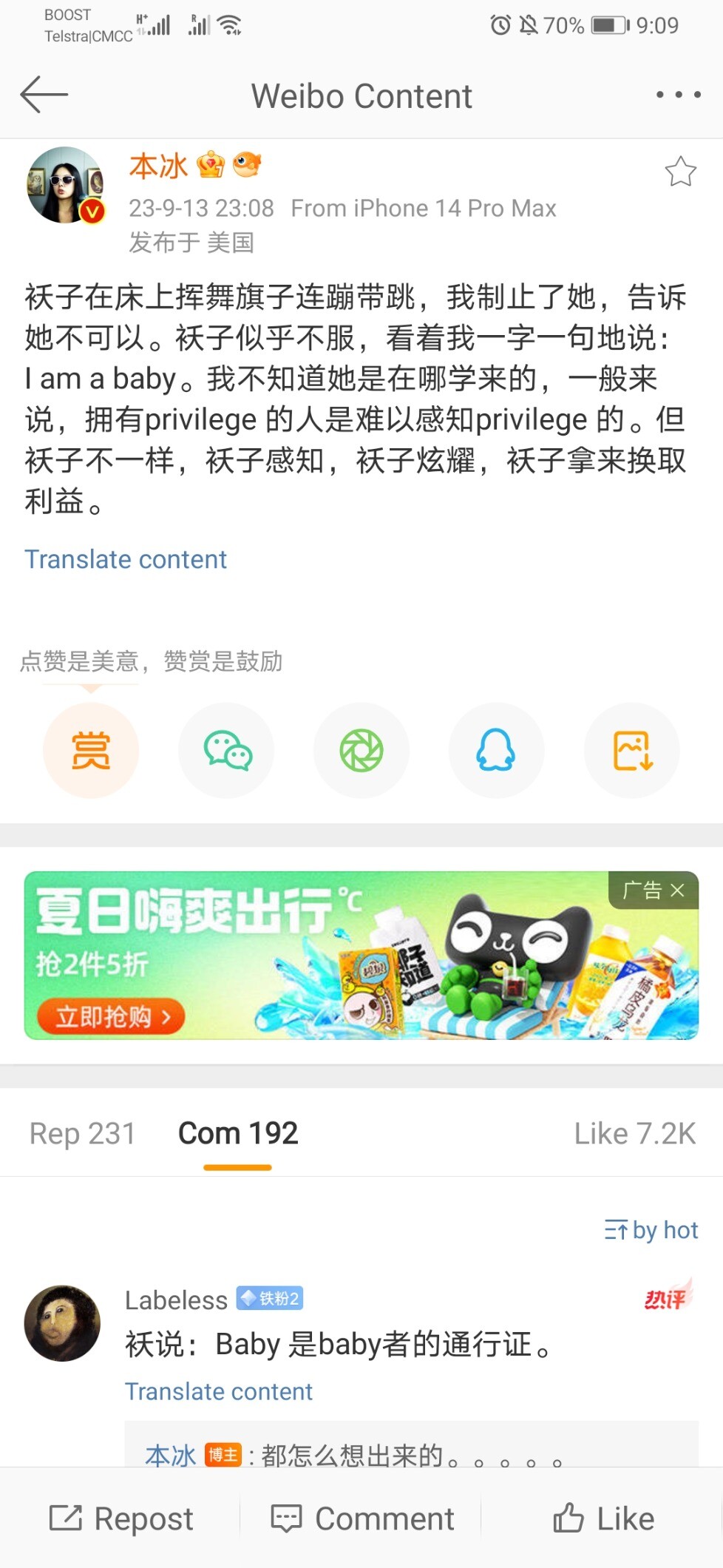Share post to WeChat Moments
This screenshot has width=723, height=1568.
(361, 750)
